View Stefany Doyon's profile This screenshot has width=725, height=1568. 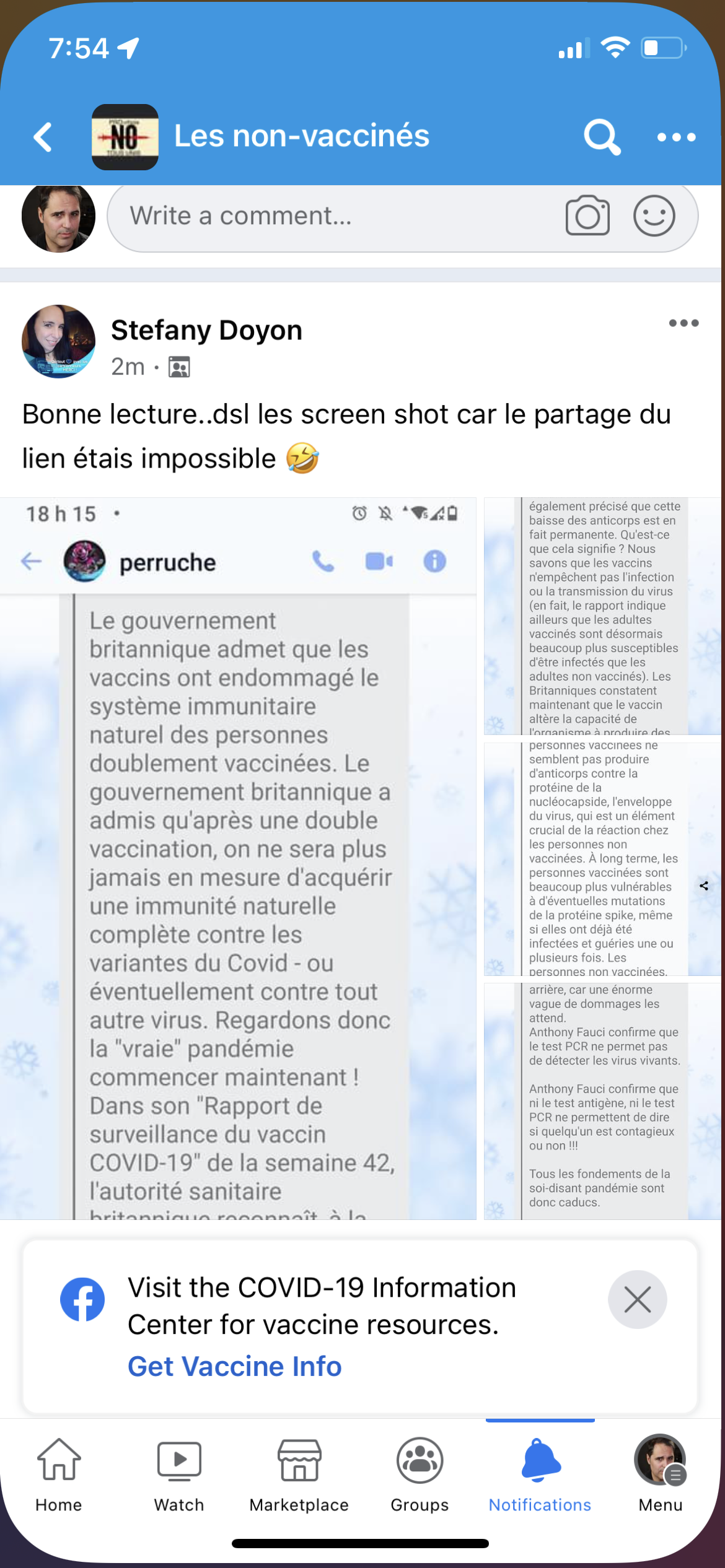tap(206, 330)
